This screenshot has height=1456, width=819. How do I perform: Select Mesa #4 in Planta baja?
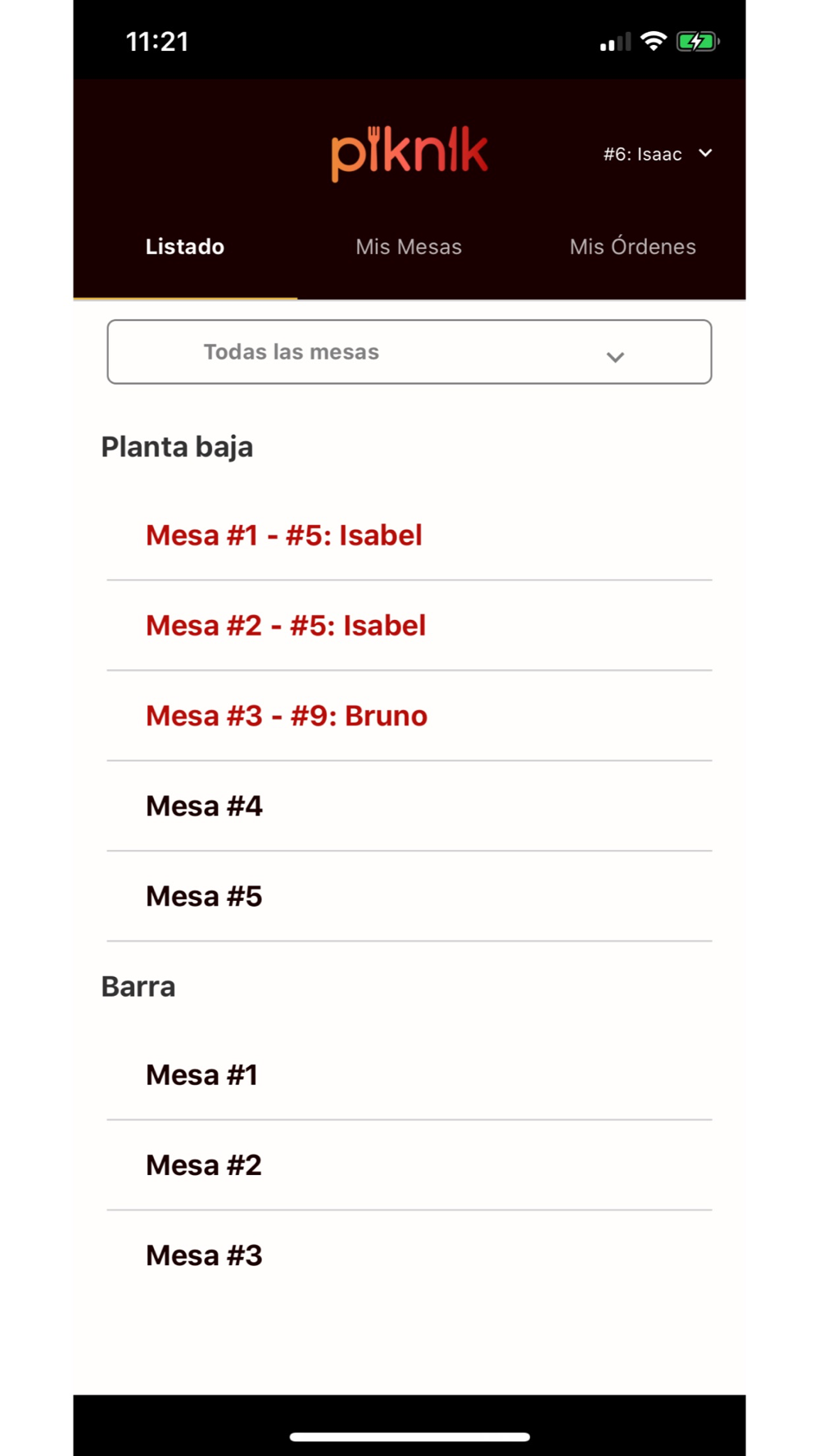(x=409, y=806)
